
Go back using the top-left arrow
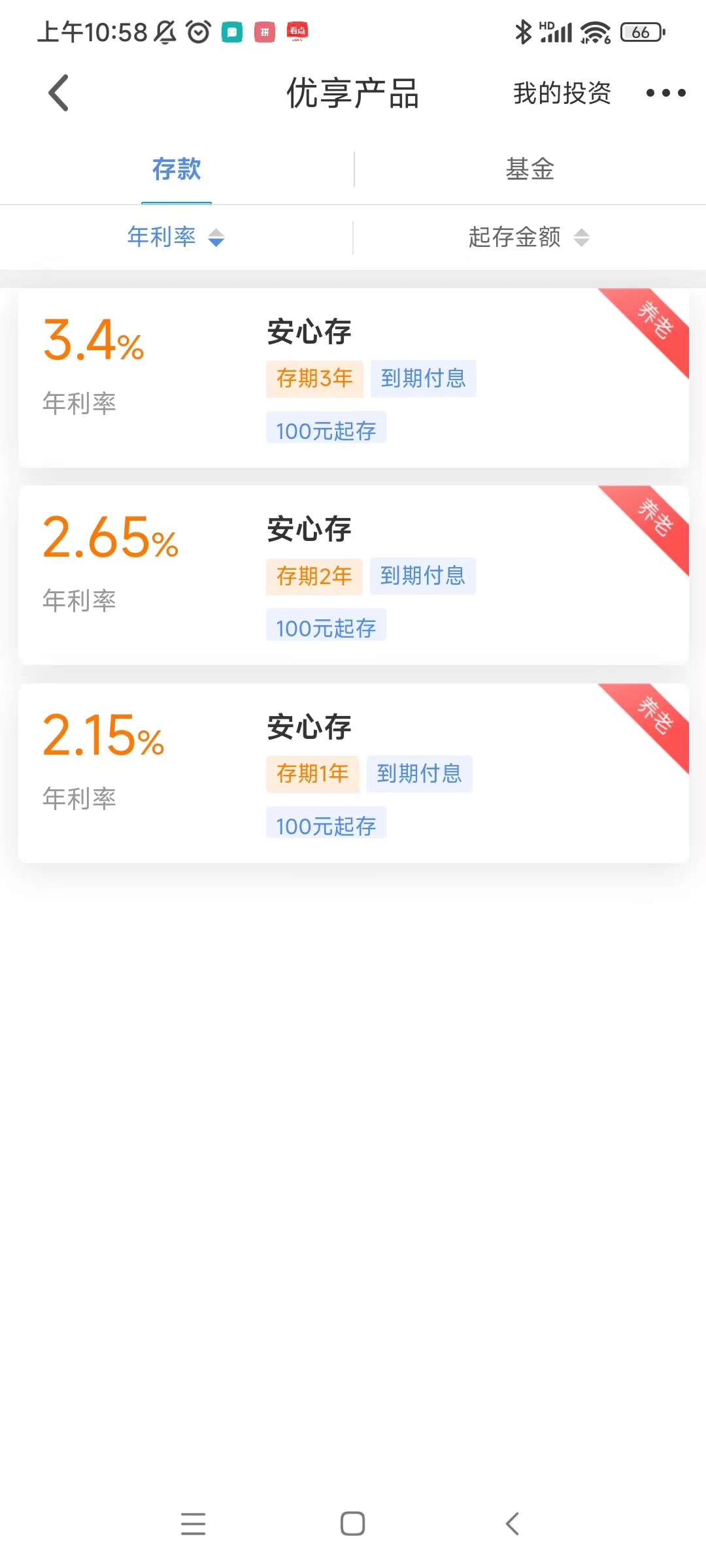pyautogui.click(x=59, y=93)
